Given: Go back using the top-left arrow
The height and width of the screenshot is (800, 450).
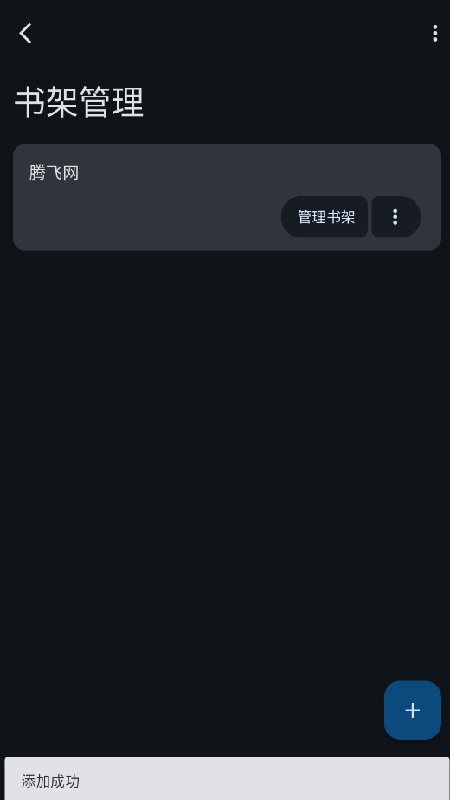Looking at the screenshot, I should pyautogui.click(x=26, y=34).
